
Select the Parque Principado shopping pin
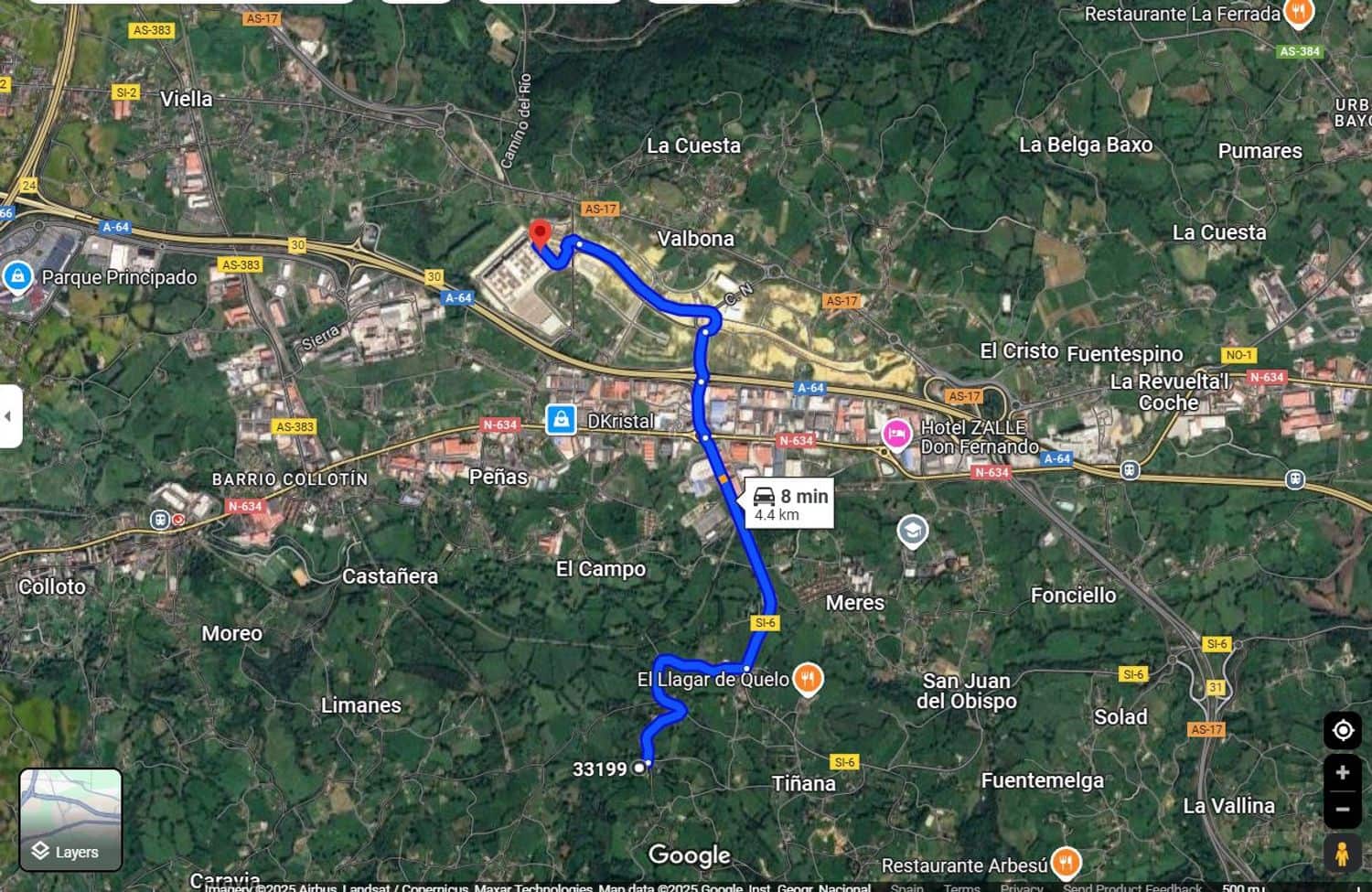17,276
